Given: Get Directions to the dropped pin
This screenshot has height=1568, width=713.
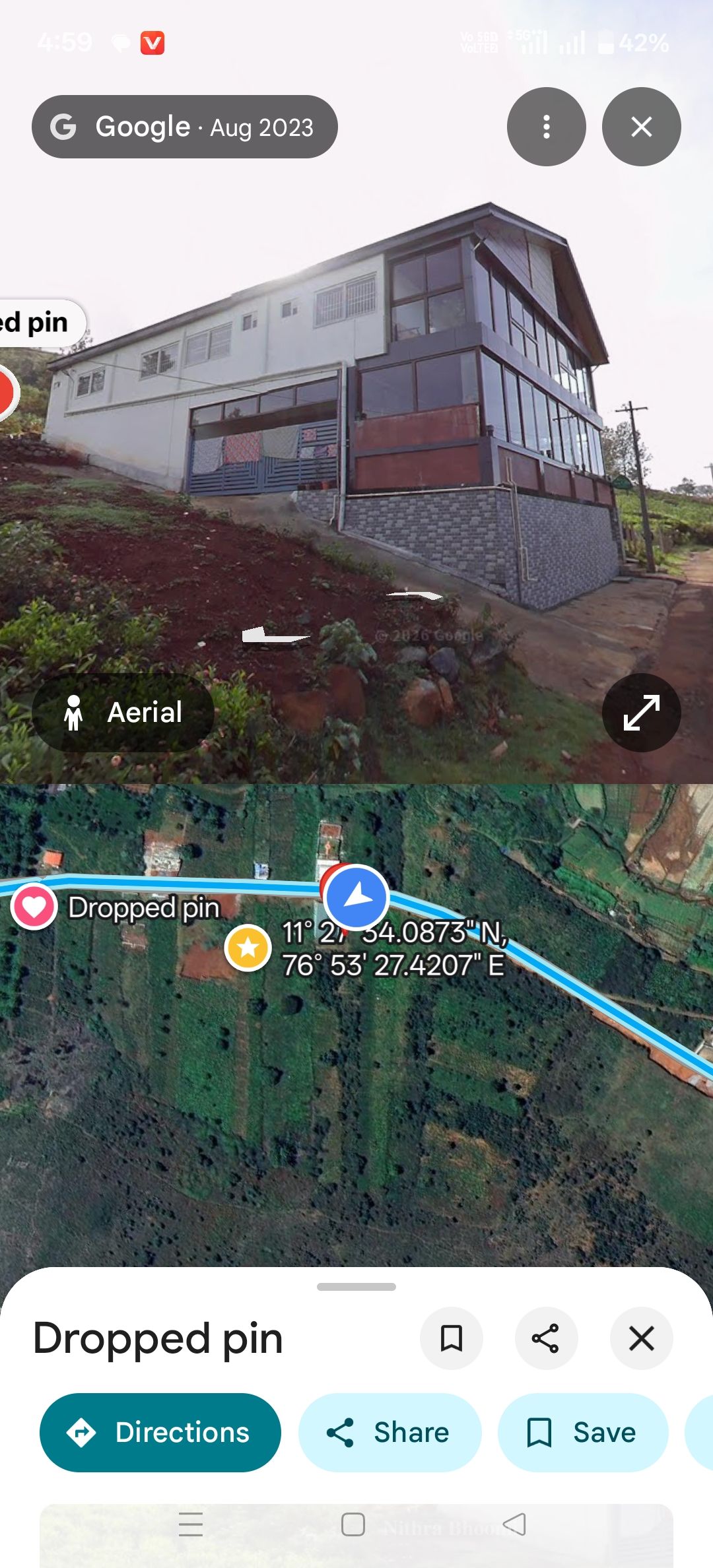Looking at the screenshot, I should point(160,1432).
